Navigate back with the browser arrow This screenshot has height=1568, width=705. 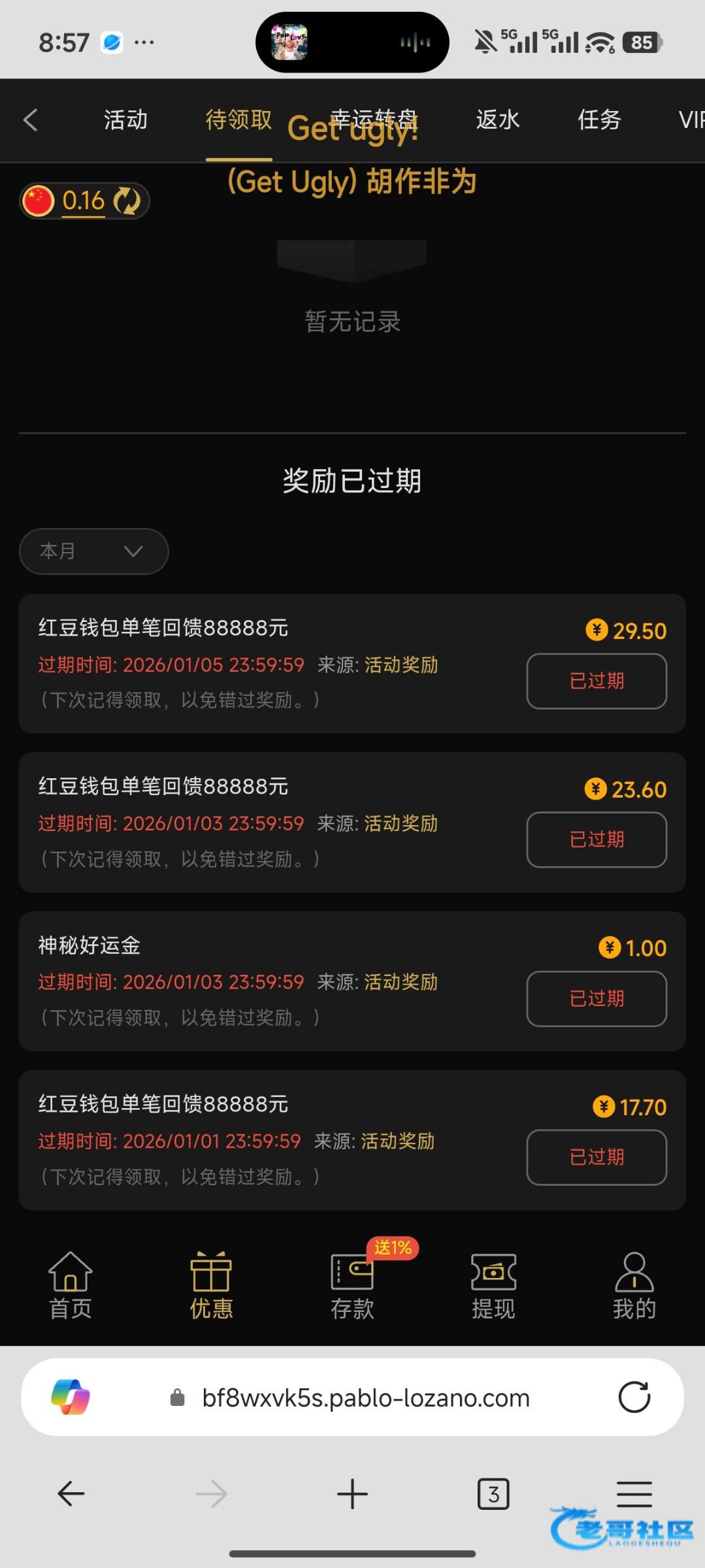click(71, 1494)
